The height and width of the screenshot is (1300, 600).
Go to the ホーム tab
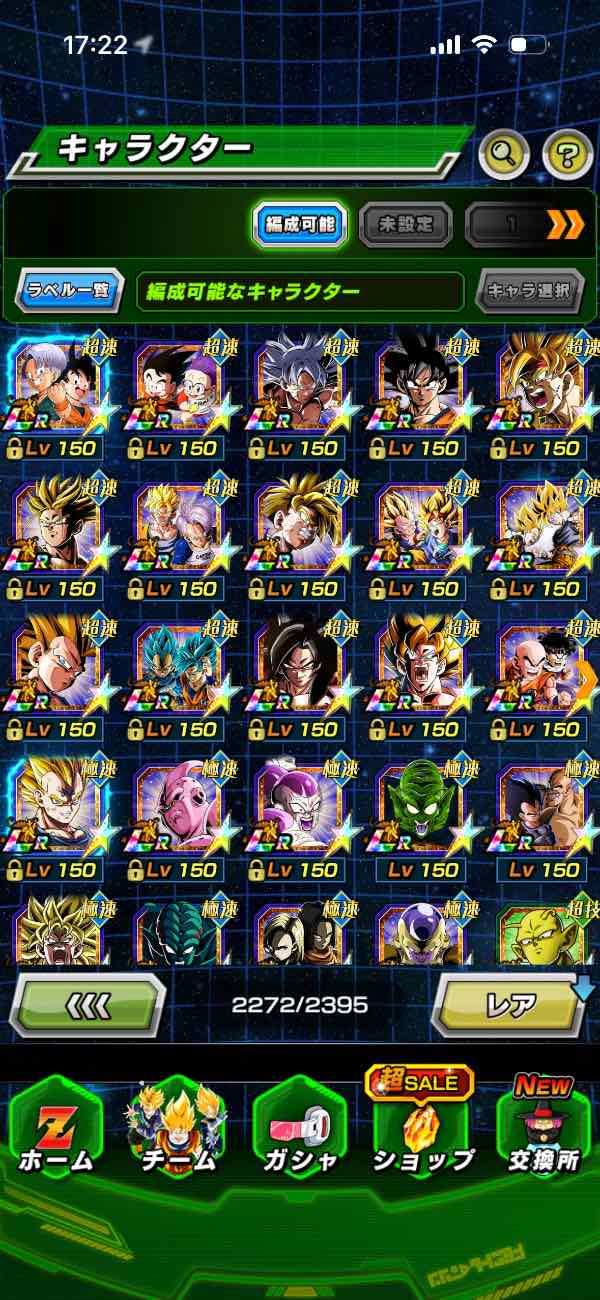56,1130
